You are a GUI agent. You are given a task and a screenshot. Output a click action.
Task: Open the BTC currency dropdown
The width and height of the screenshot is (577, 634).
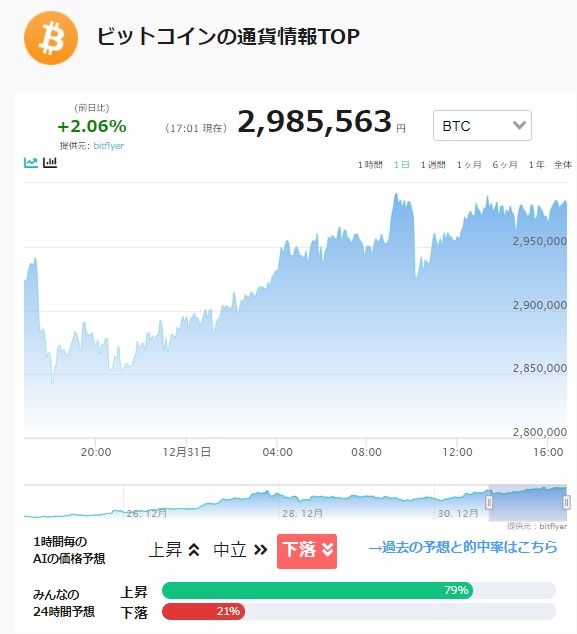[x=482, y=125]
